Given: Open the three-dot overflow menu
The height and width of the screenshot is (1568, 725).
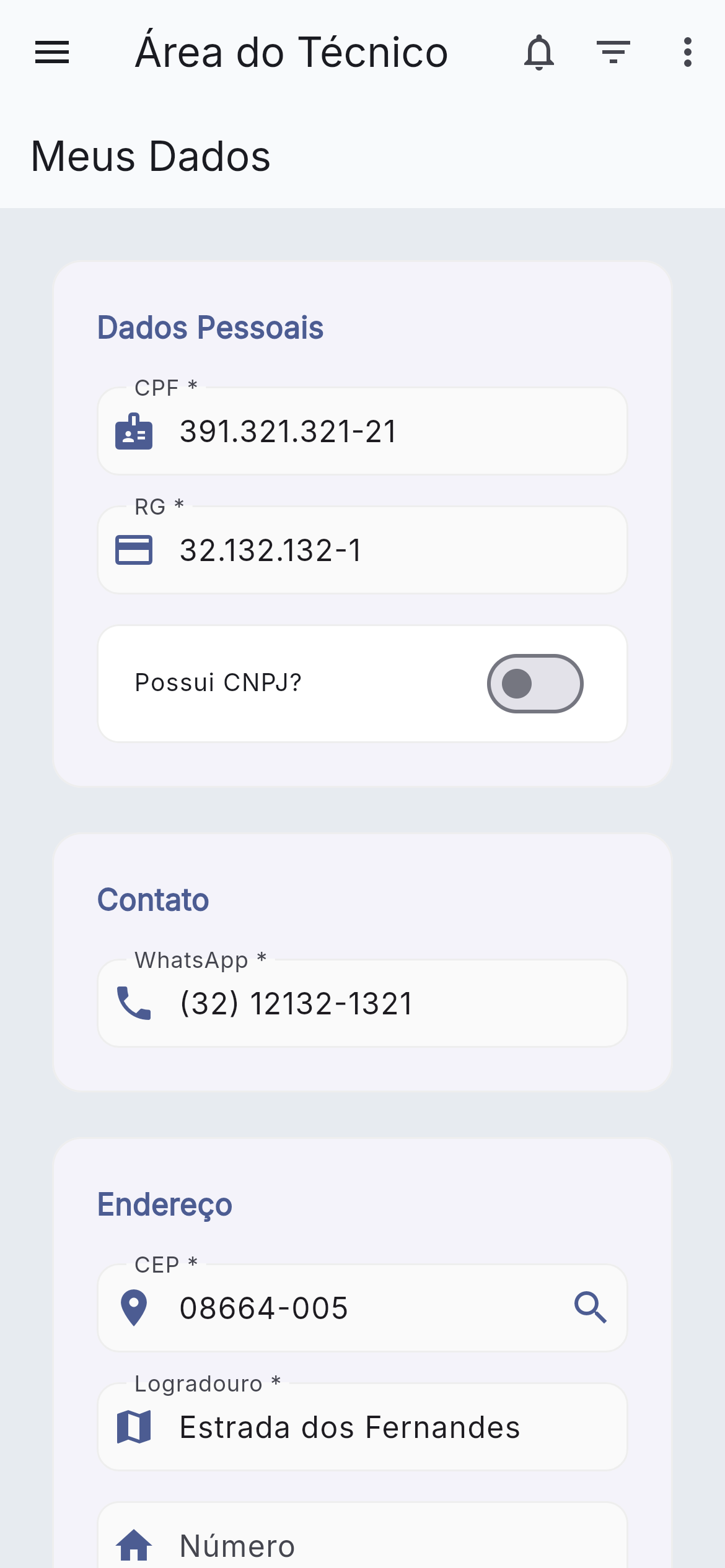Looking at the screenshot, I should tap(687, 52).
